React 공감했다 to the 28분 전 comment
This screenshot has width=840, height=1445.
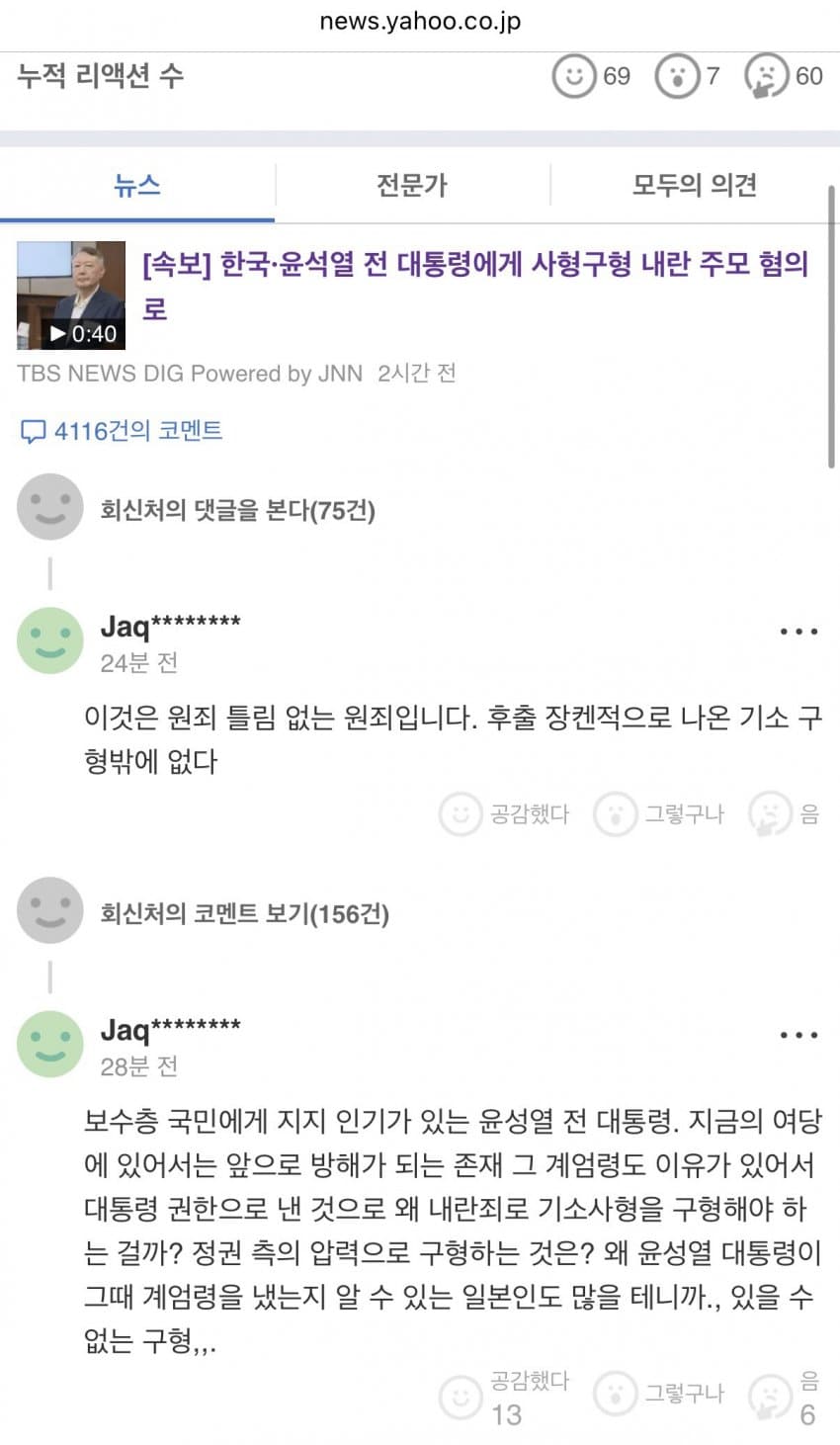click(x=505, y=1396)
